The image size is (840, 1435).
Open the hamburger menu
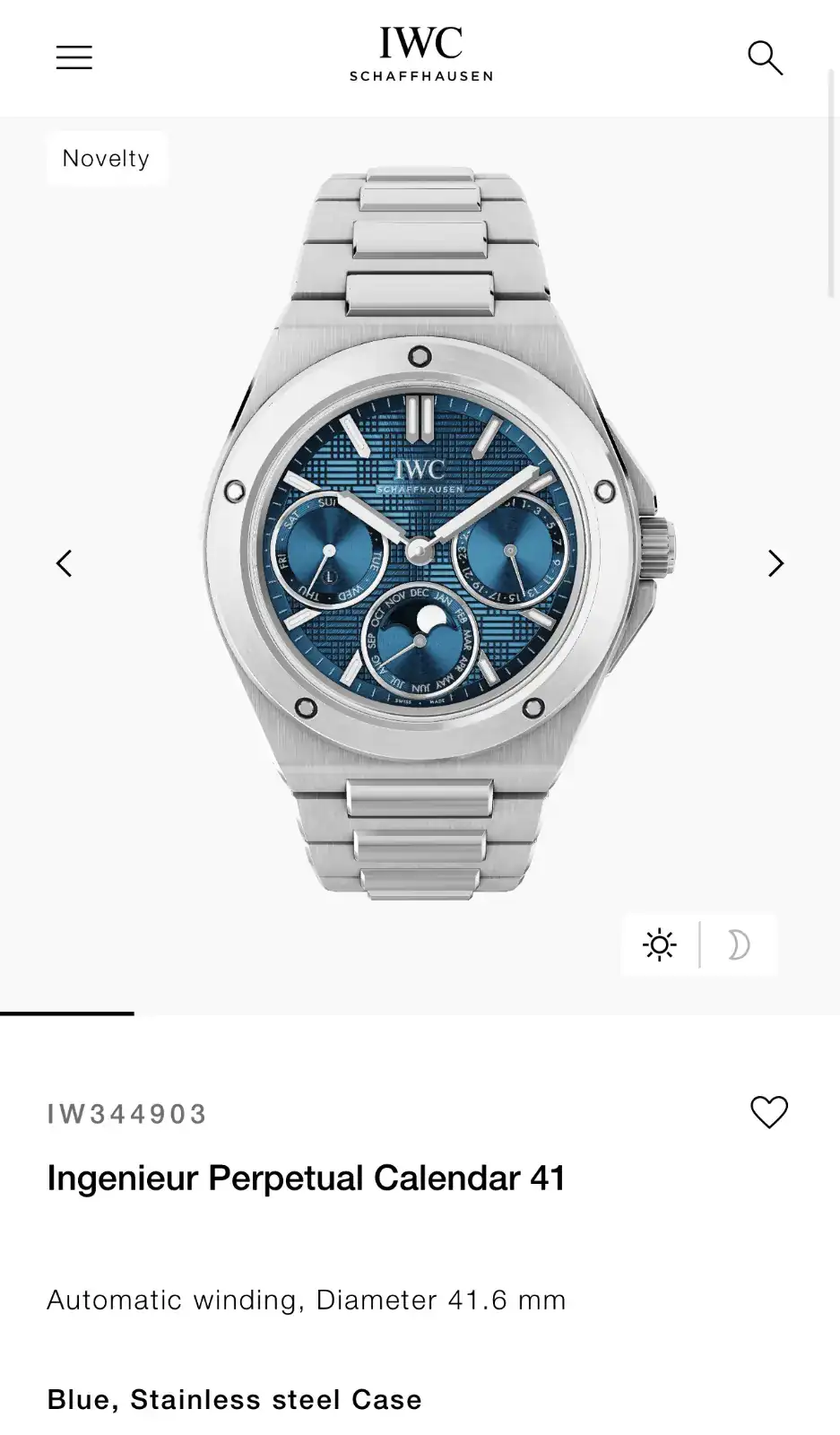click(x=74, y=58)
